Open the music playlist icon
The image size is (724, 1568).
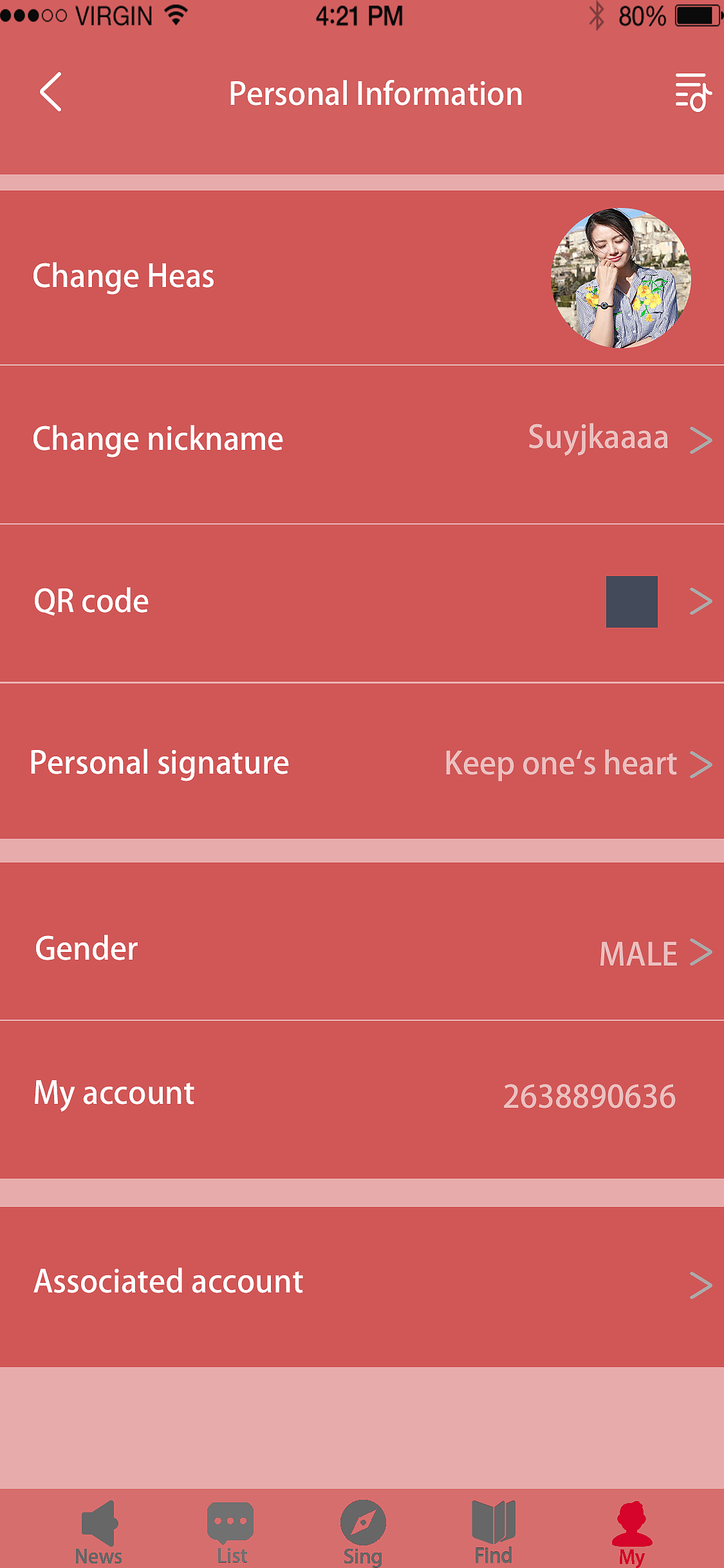click(692, 92)
